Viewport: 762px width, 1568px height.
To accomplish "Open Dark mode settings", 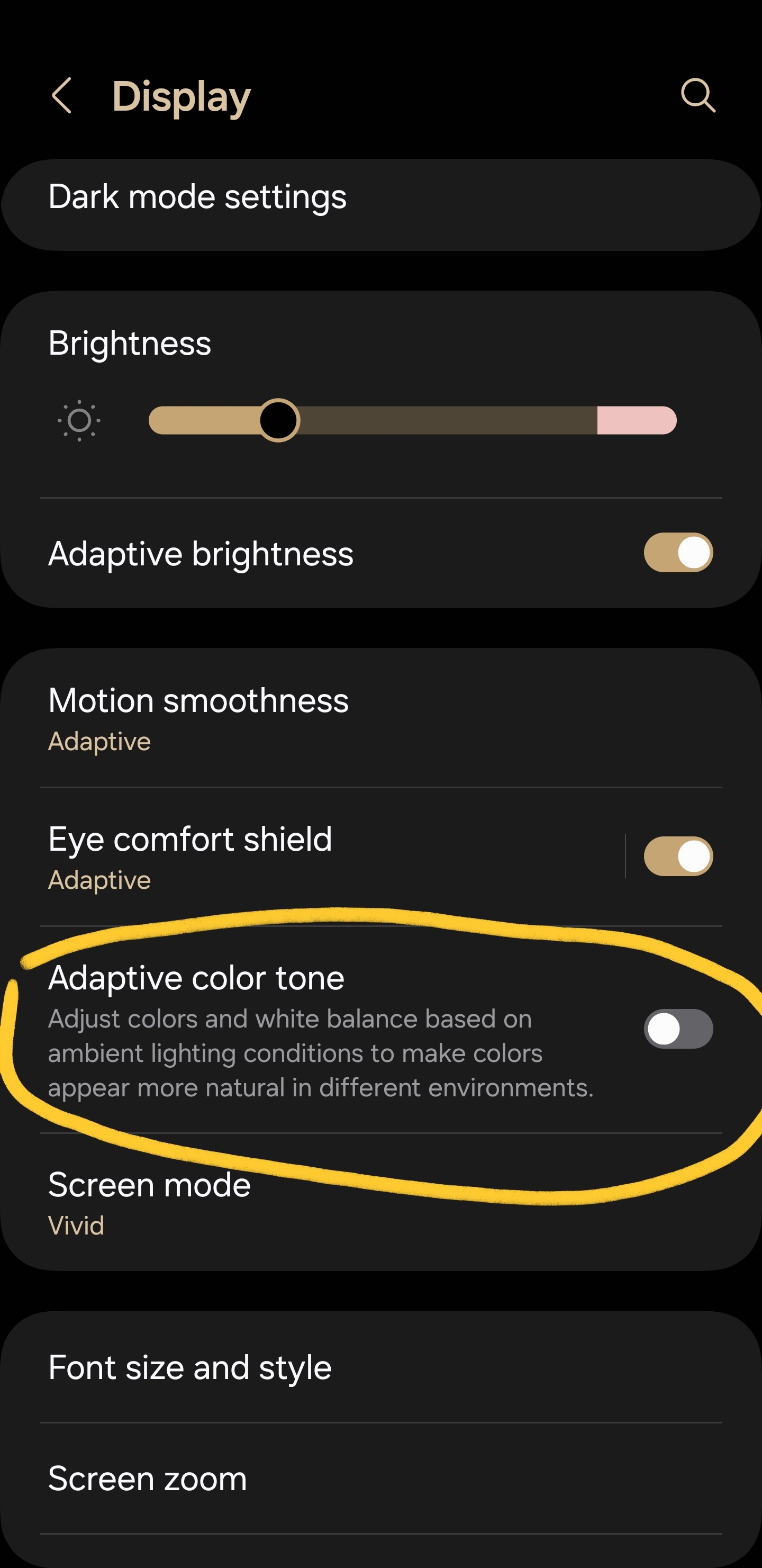I will (x=381, y=204).
